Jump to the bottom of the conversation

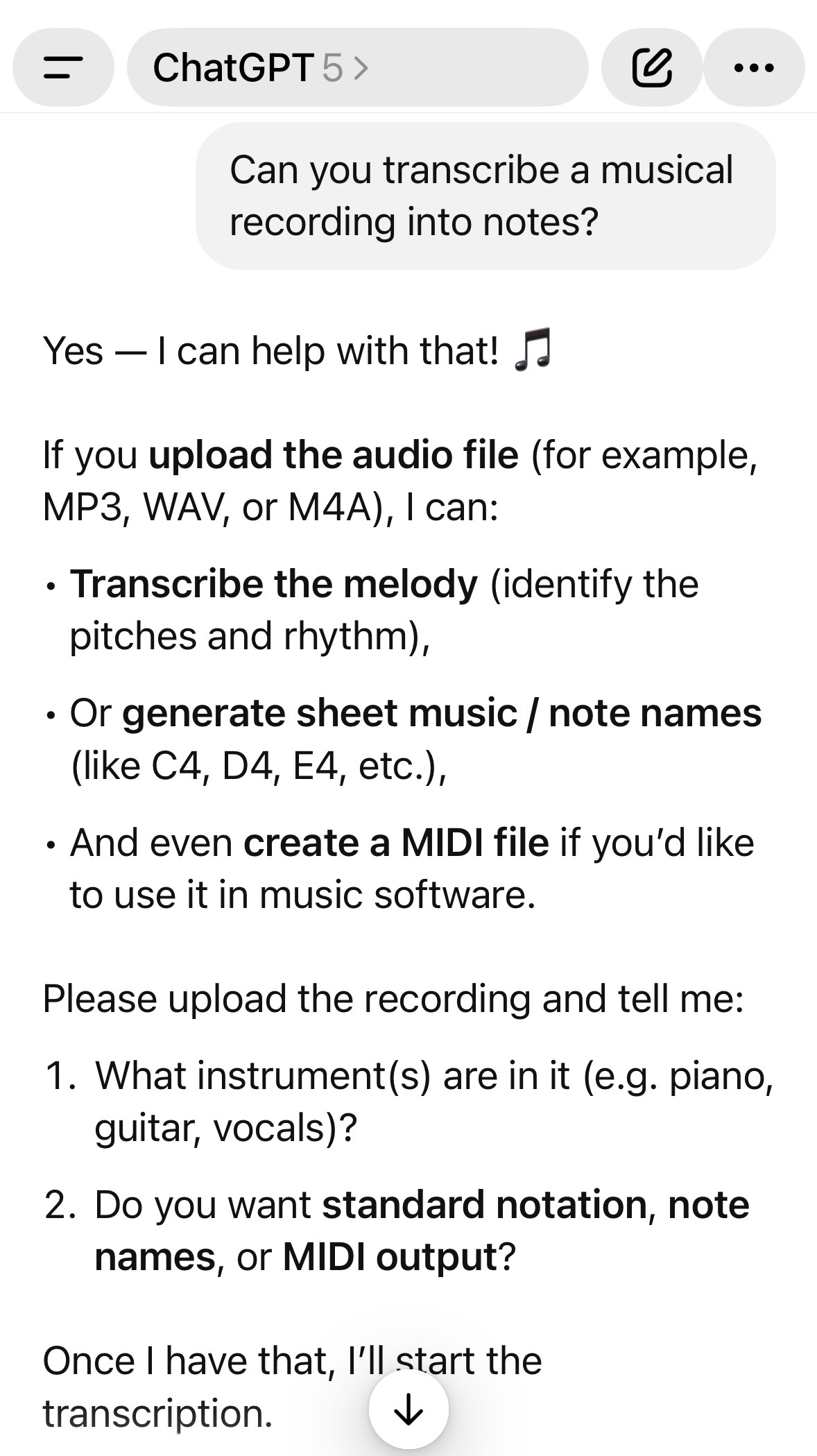point(409,1408)
